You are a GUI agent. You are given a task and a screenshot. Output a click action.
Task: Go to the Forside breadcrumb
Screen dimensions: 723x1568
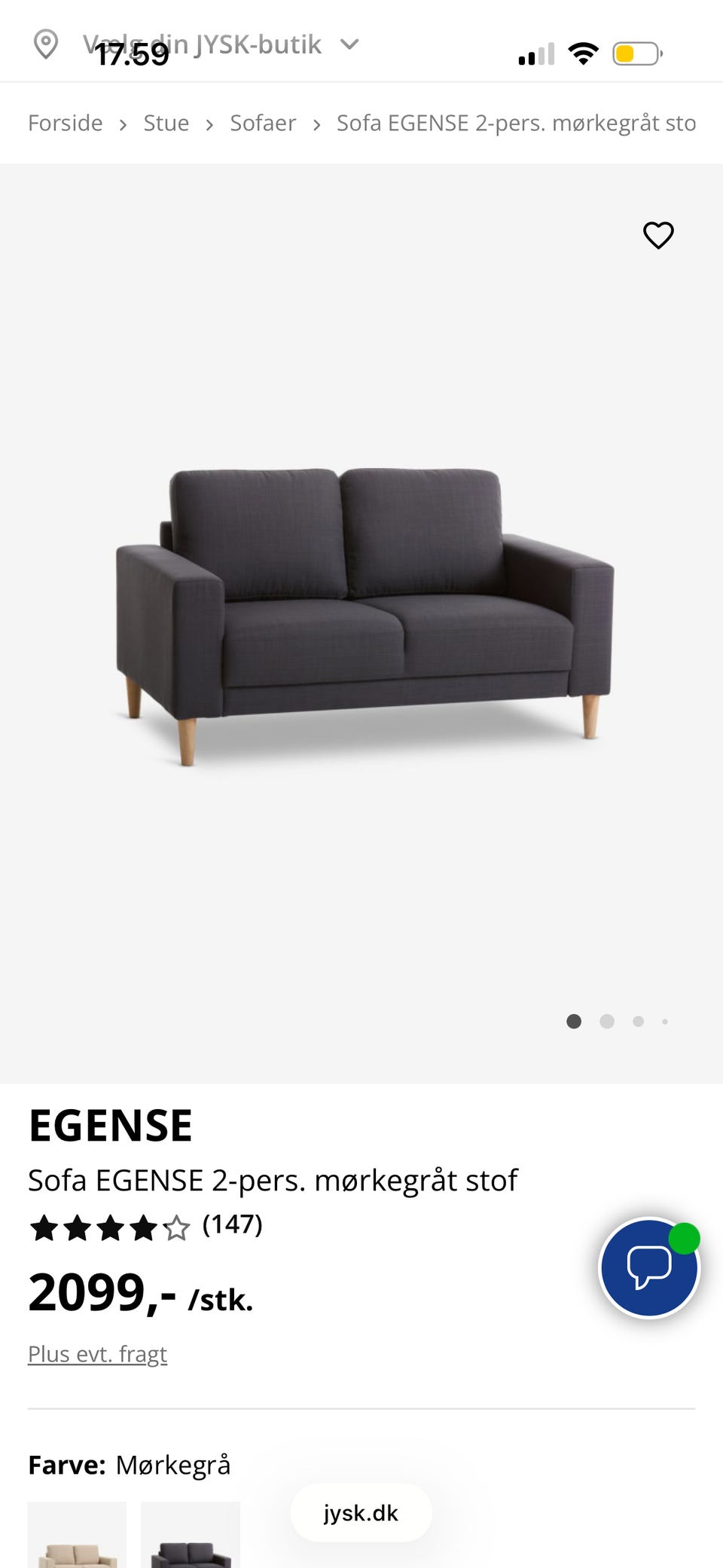[66, 123]
